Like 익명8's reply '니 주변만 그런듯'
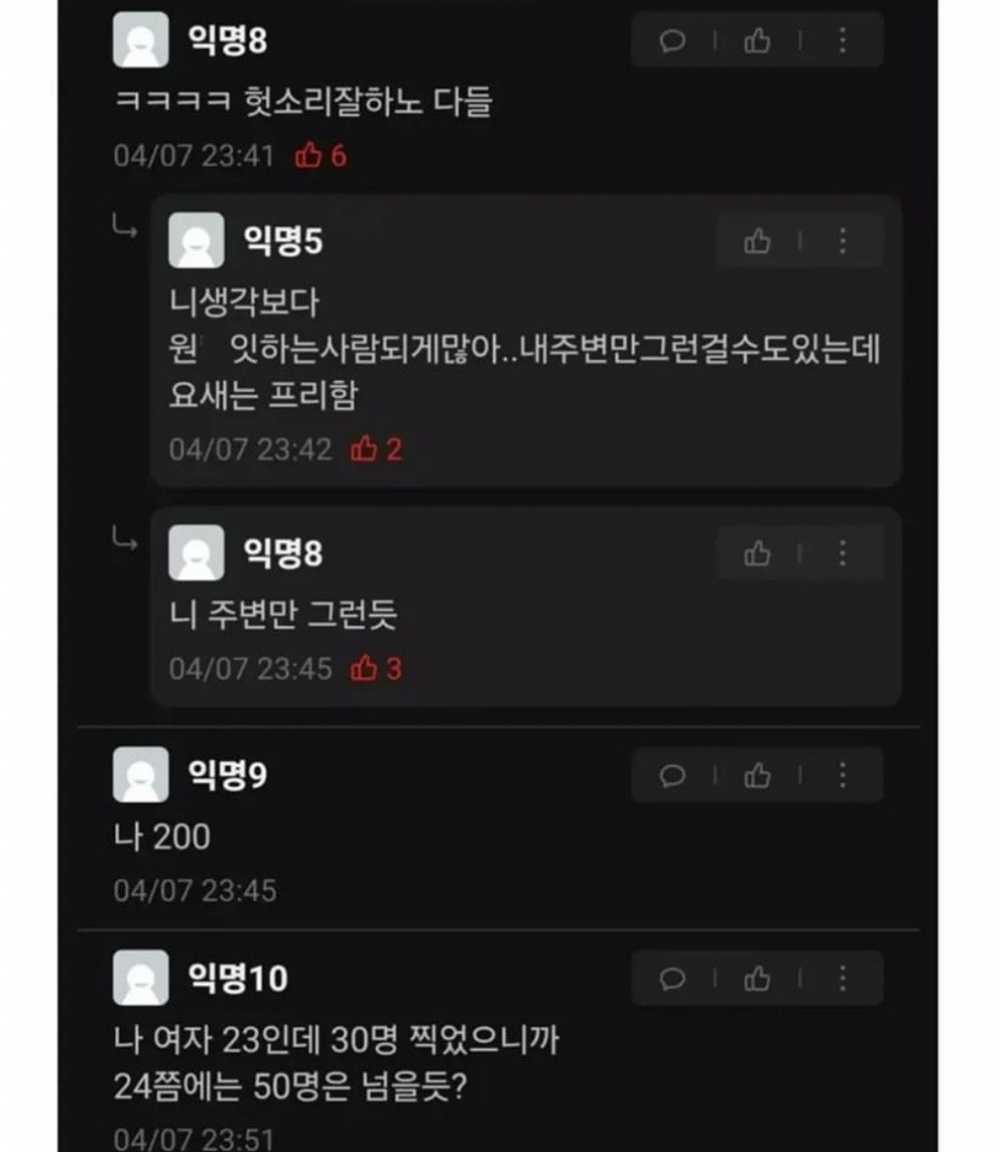1000x1152 pixels. click(757, 553)
